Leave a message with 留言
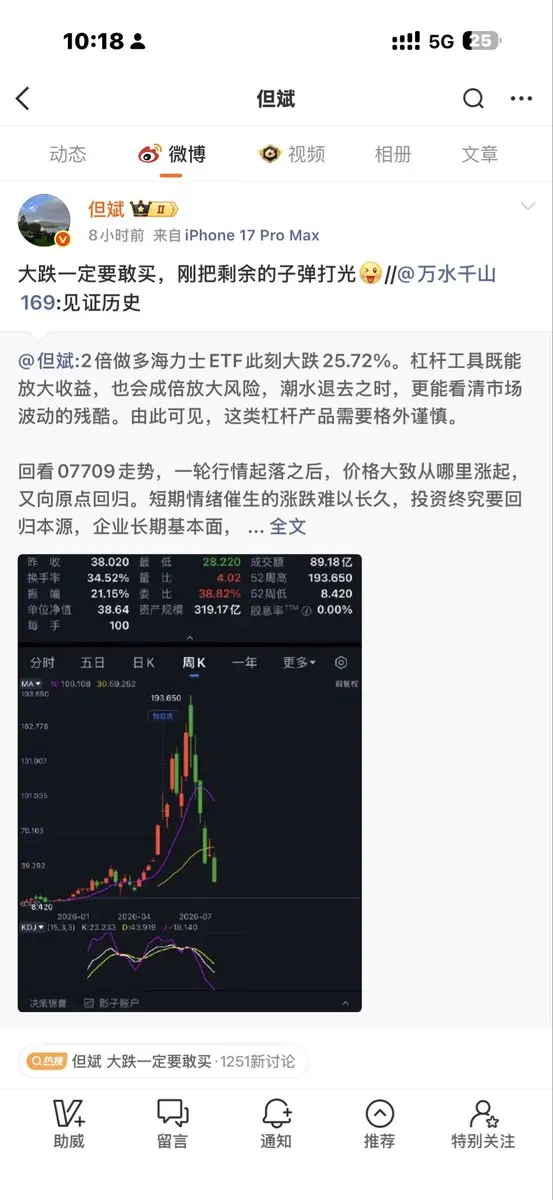 [172, 1125]
